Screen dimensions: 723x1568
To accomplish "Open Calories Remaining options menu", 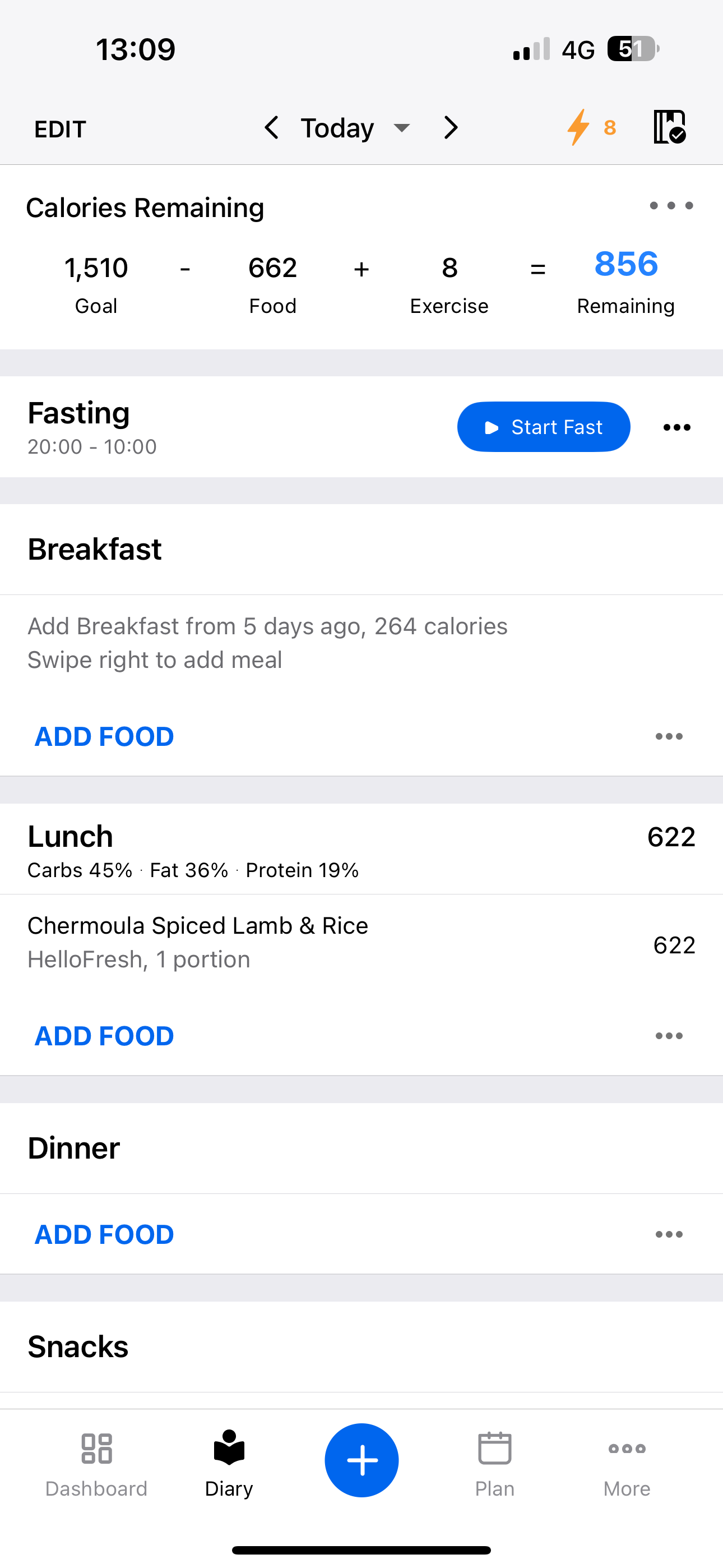I will point(671,206).
